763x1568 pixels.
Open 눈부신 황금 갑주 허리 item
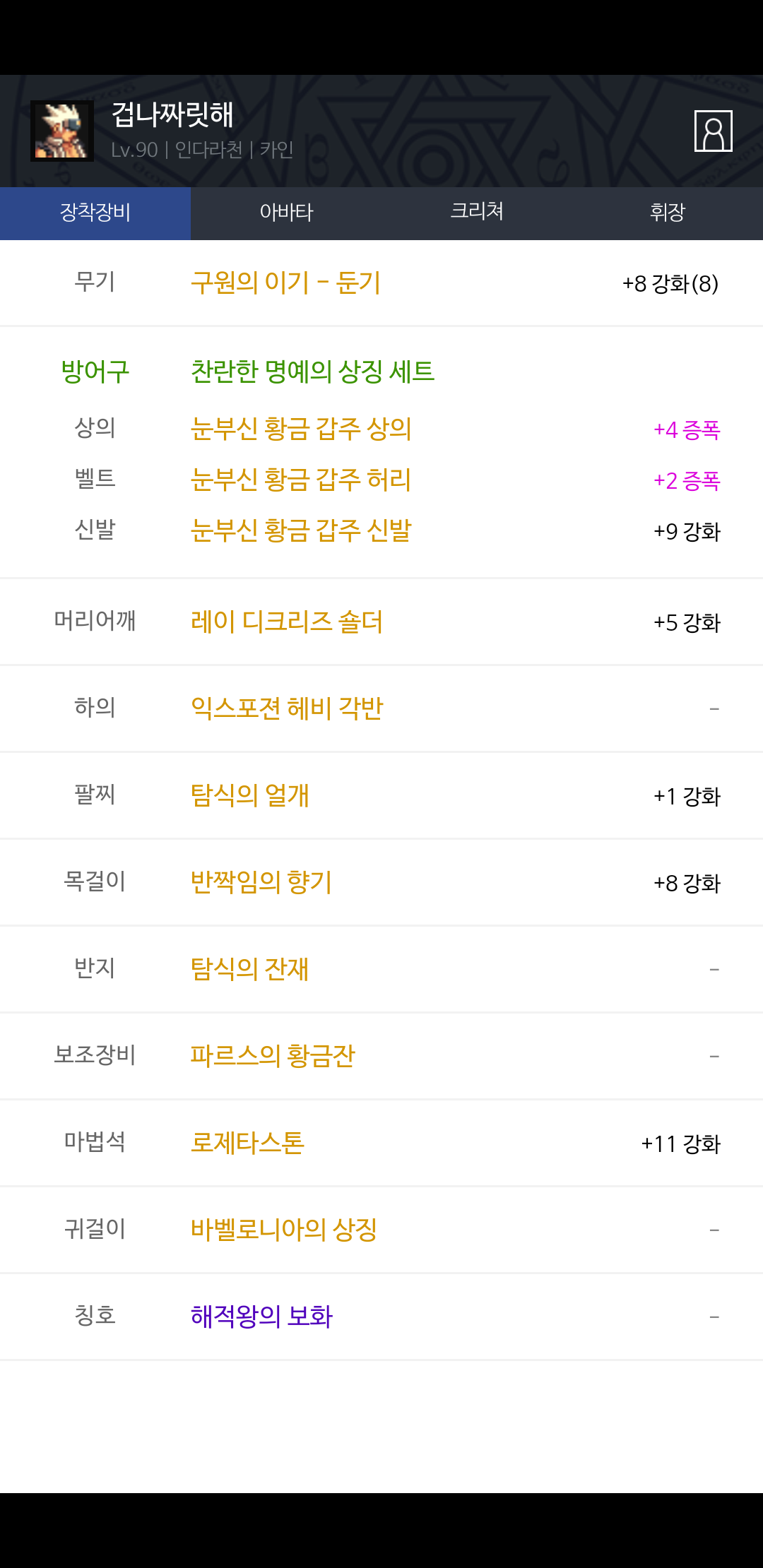pyautogui.click(x=301, y=480)
